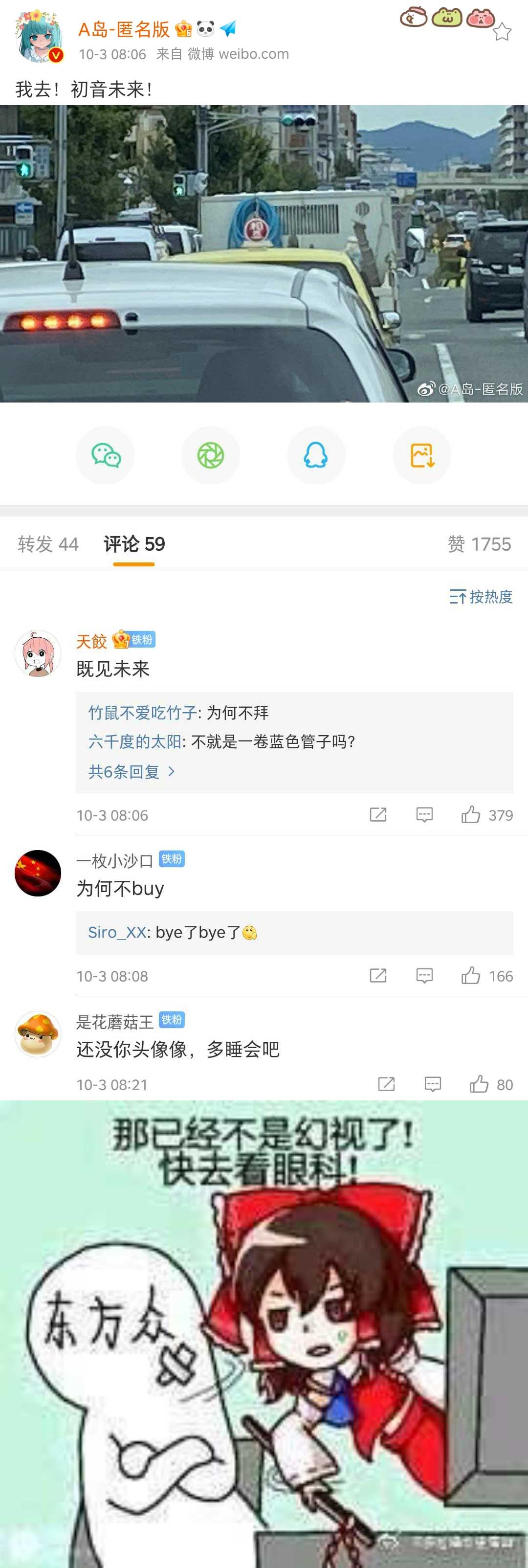Repost 一枚小沙口's comment
The width and height of the screenshot is (528, 1568).
coord(378,976)
